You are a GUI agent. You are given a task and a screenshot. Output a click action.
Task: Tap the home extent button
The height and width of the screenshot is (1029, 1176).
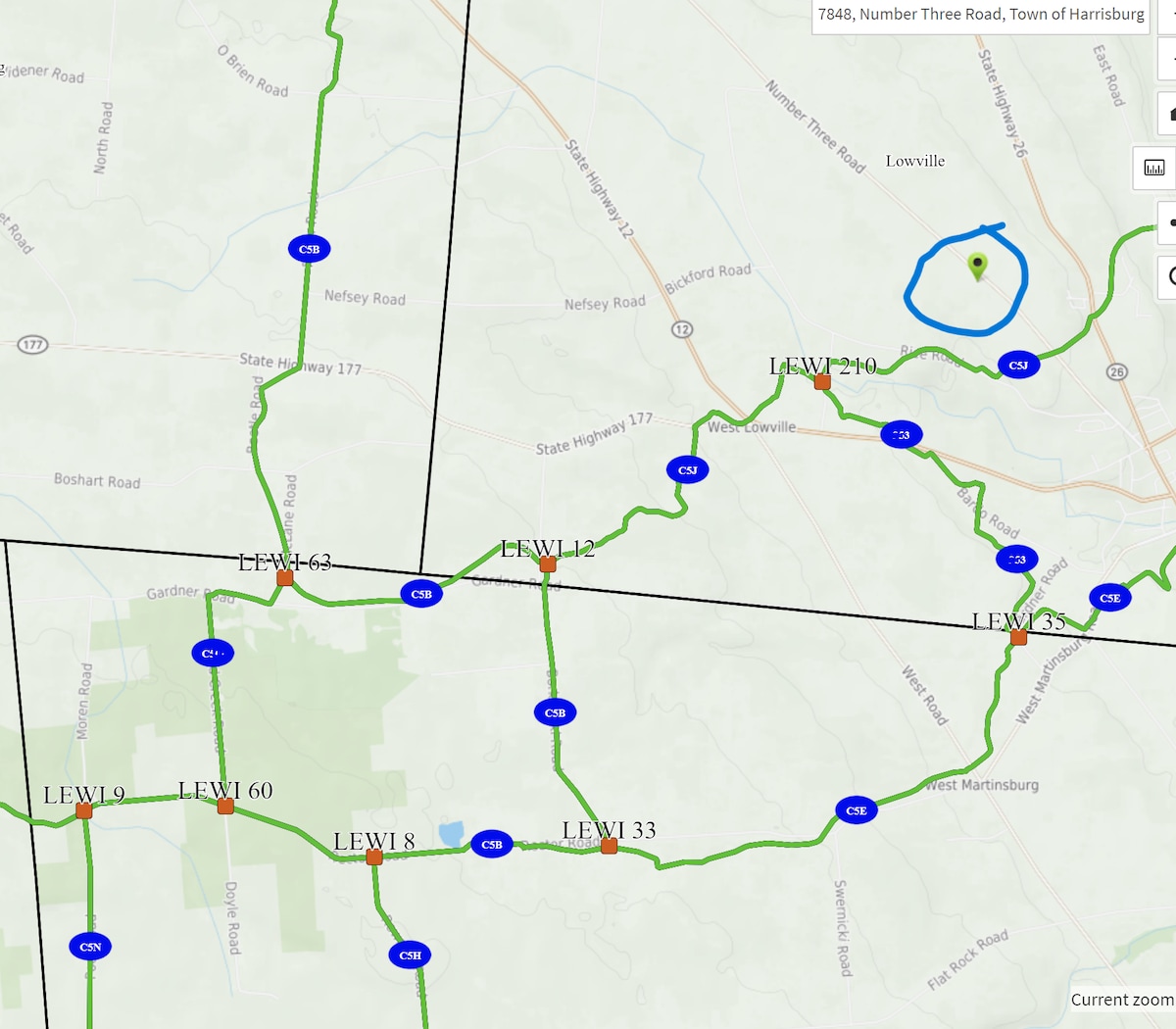click(1168, 115)
